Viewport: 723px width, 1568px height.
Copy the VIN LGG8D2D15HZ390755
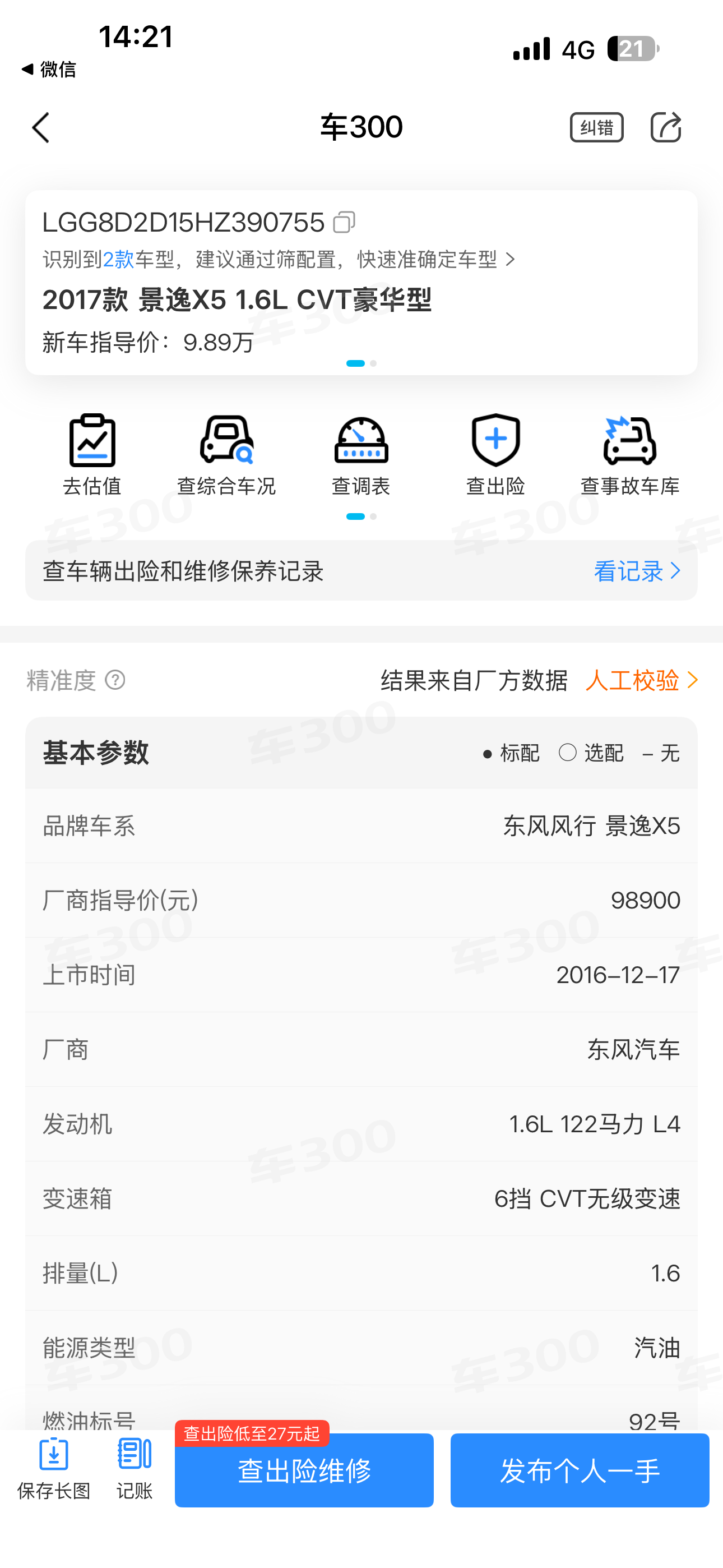(x=345, y=222)
